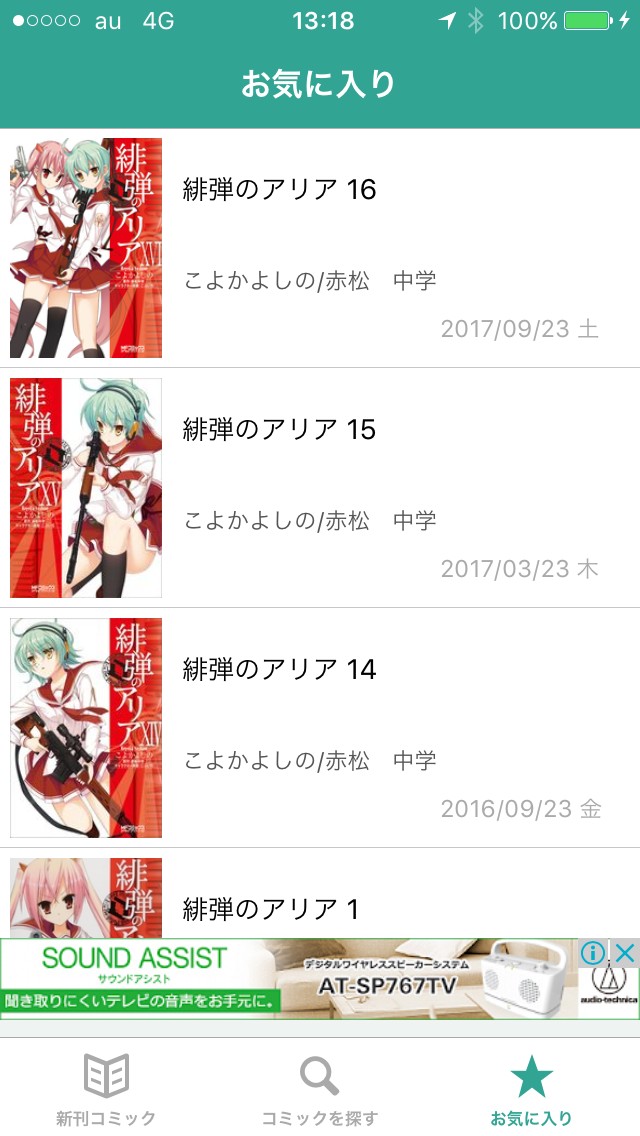Open the SOUND ASSIST AT-SP767TV advertisement
This screenshot has height=1136, width=640.
click(x=290, y=980)
